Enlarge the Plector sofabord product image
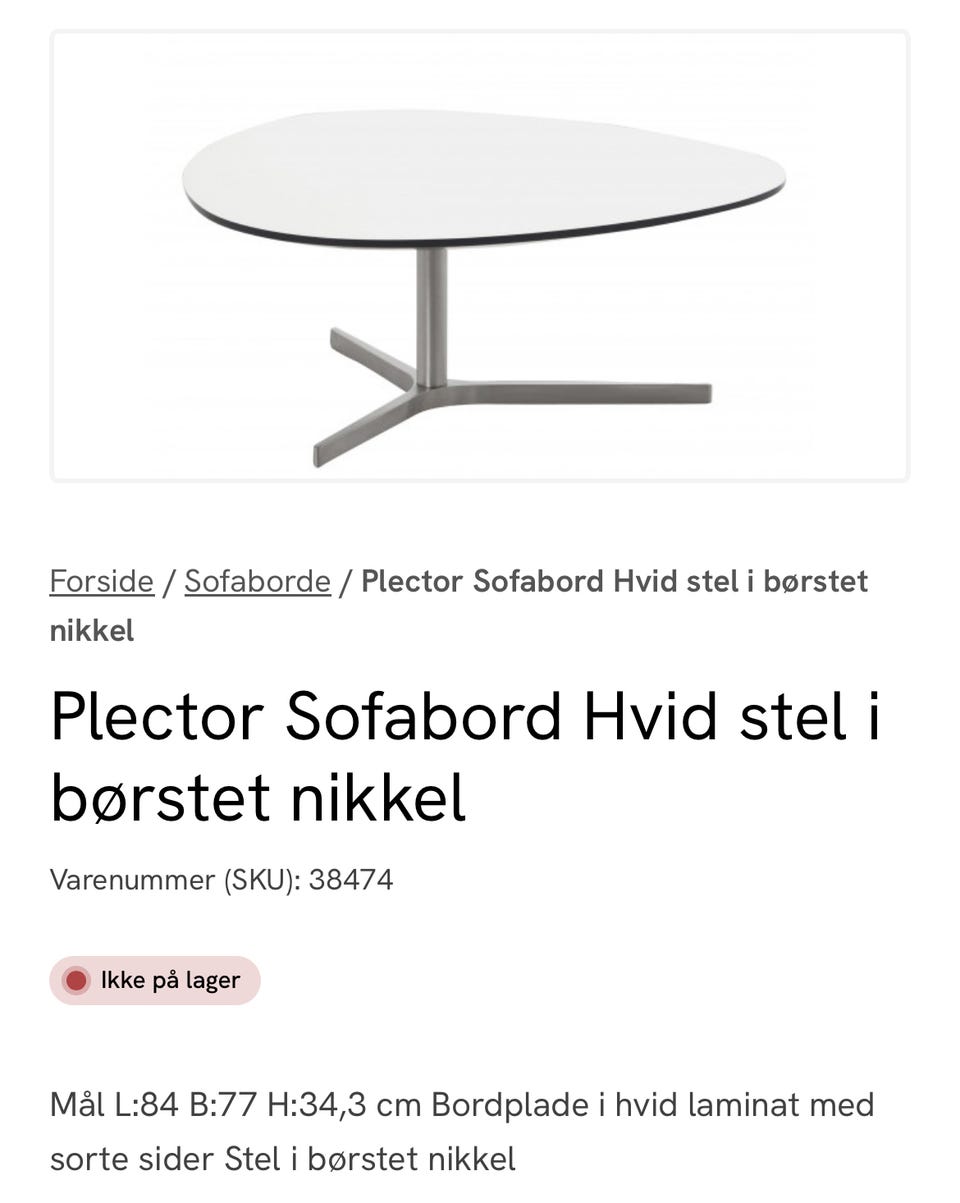Screen dimensions: 960x1203 480,257
